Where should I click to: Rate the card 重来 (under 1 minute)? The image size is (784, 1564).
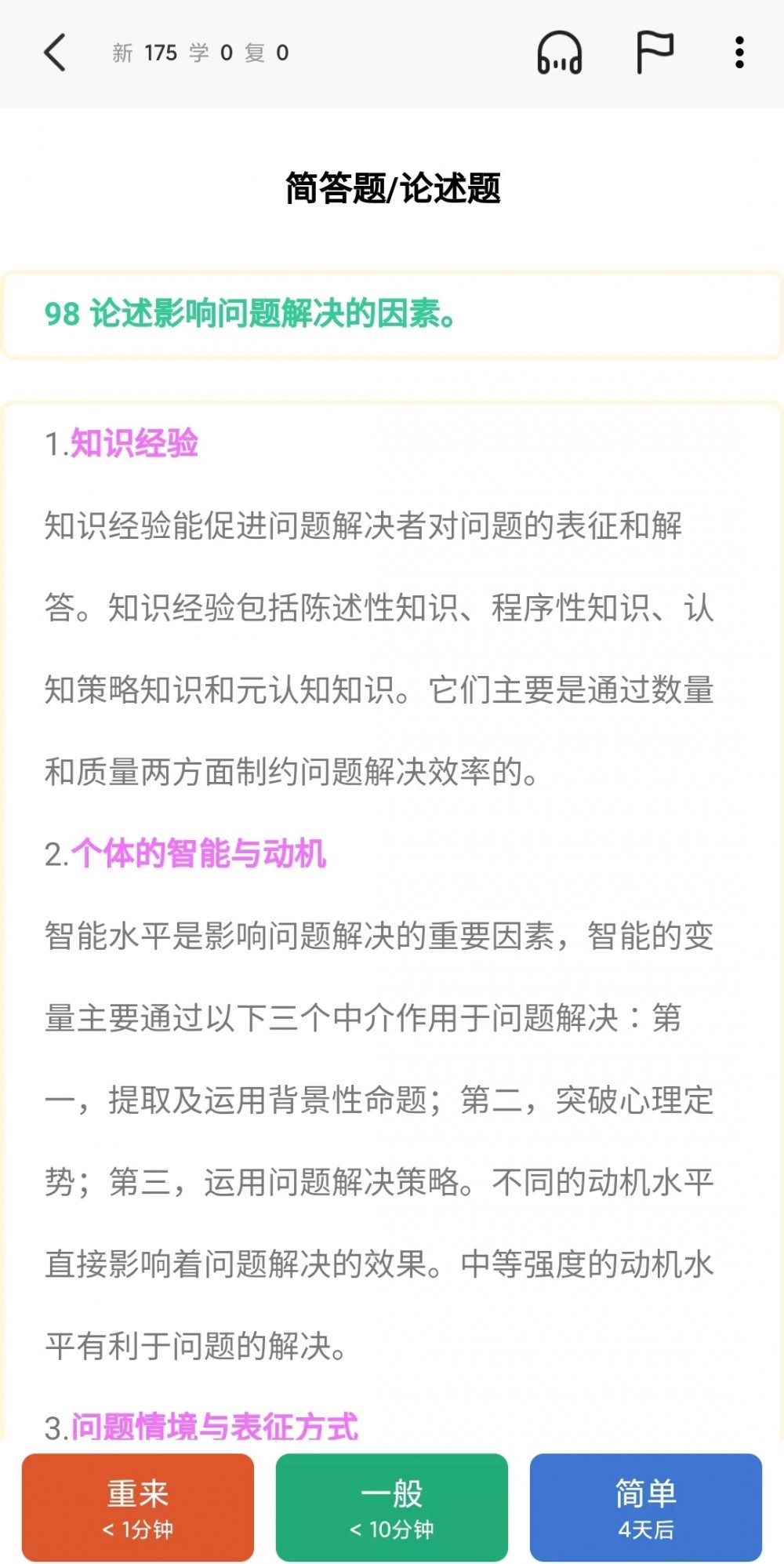[x=138, y=1507]
